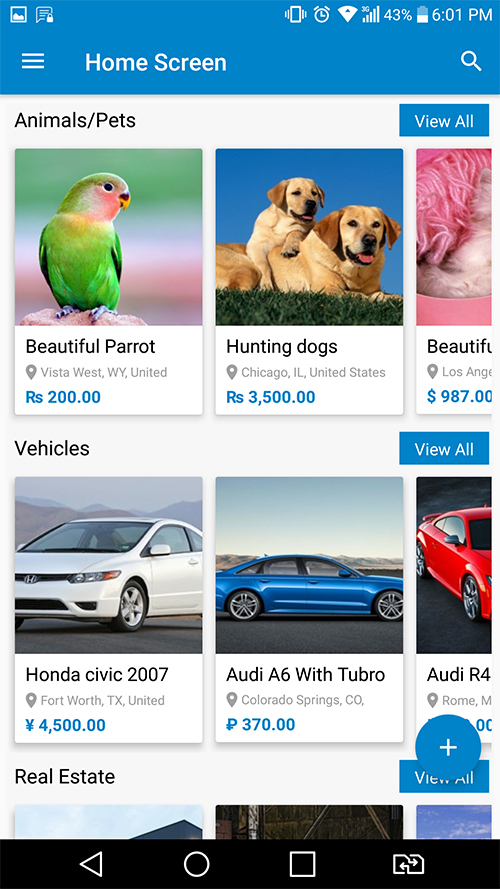Select the Audi A6 With Tubro card

coord(309,609)
